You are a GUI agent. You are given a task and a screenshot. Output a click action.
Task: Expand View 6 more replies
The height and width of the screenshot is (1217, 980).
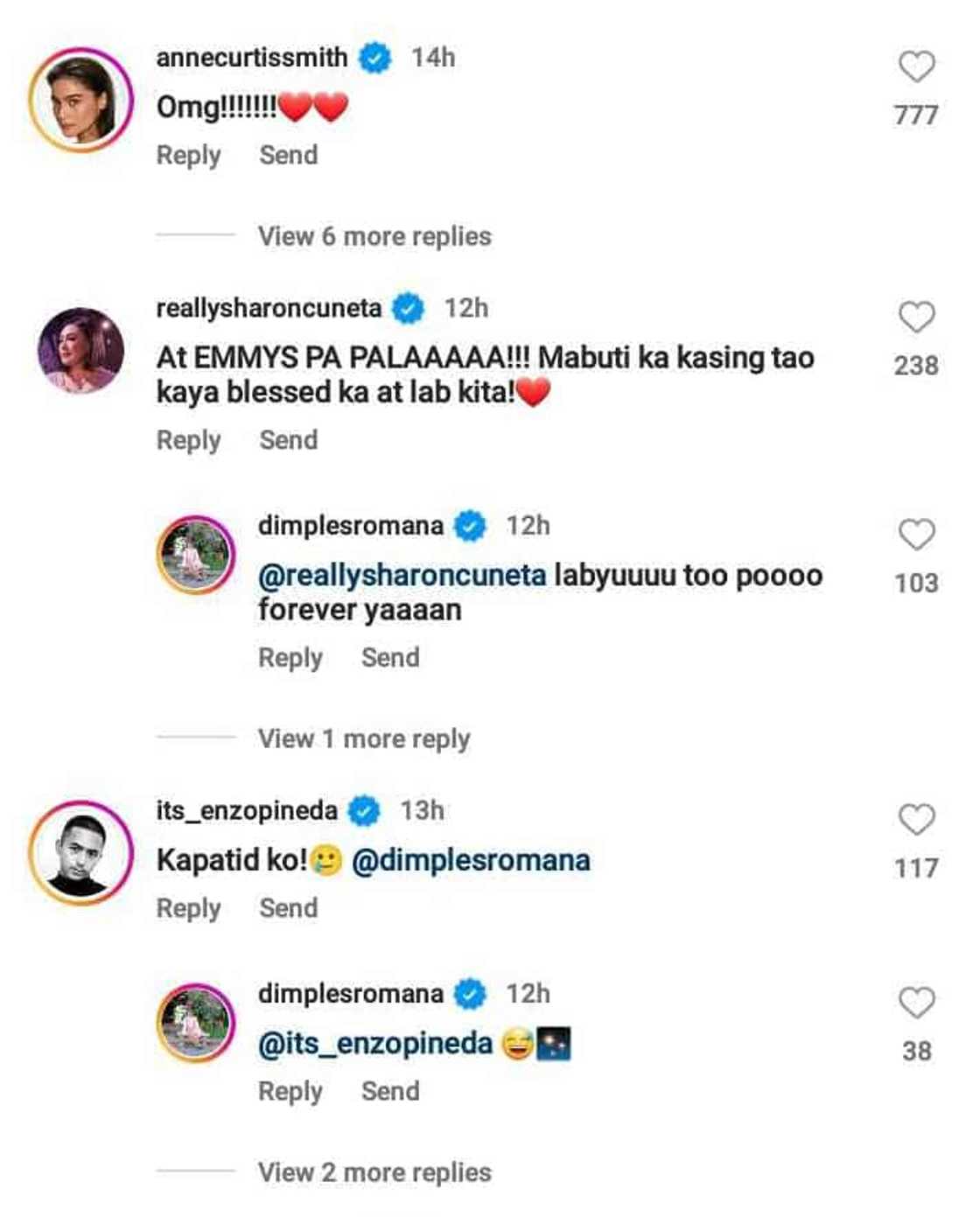pos(374,236)
